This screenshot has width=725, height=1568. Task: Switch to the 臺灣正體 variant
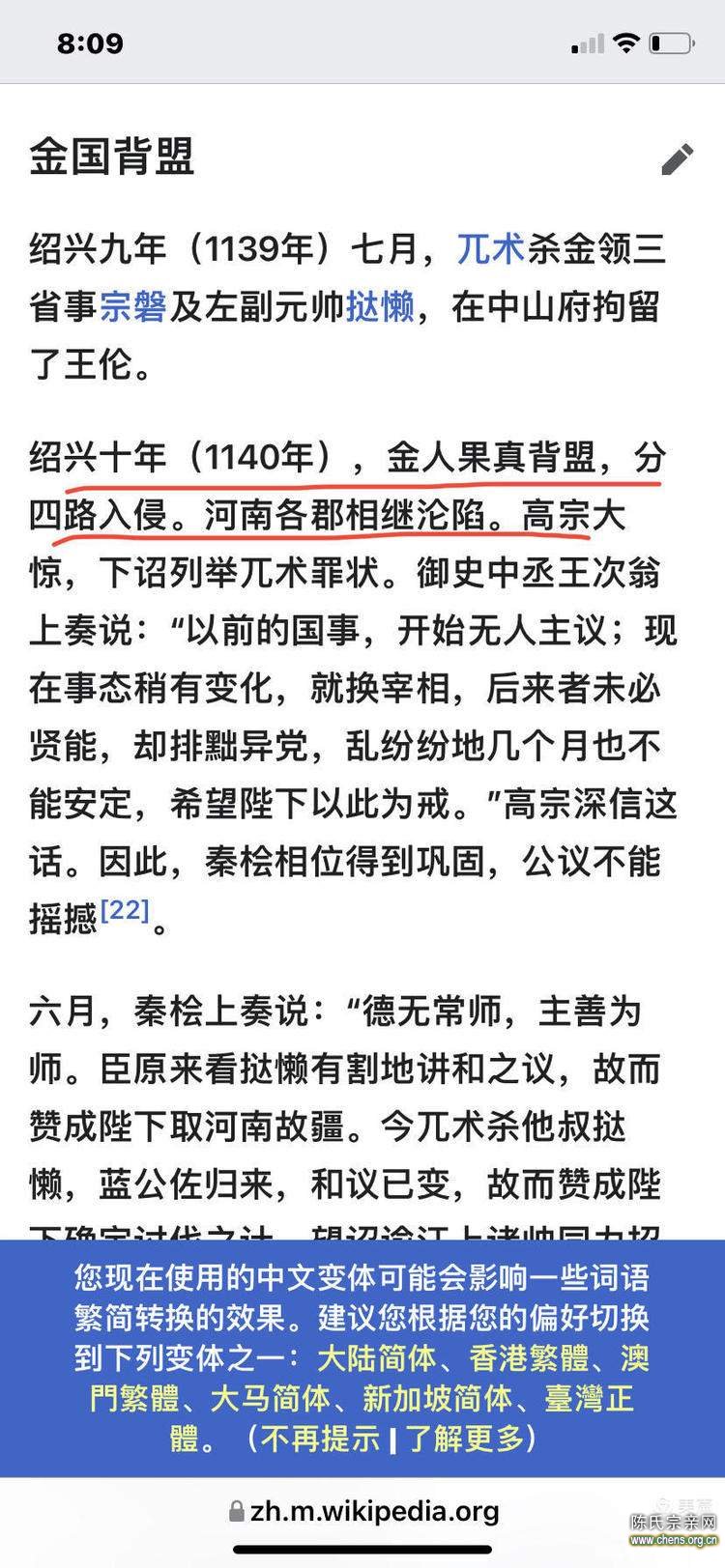[589, 1398]
